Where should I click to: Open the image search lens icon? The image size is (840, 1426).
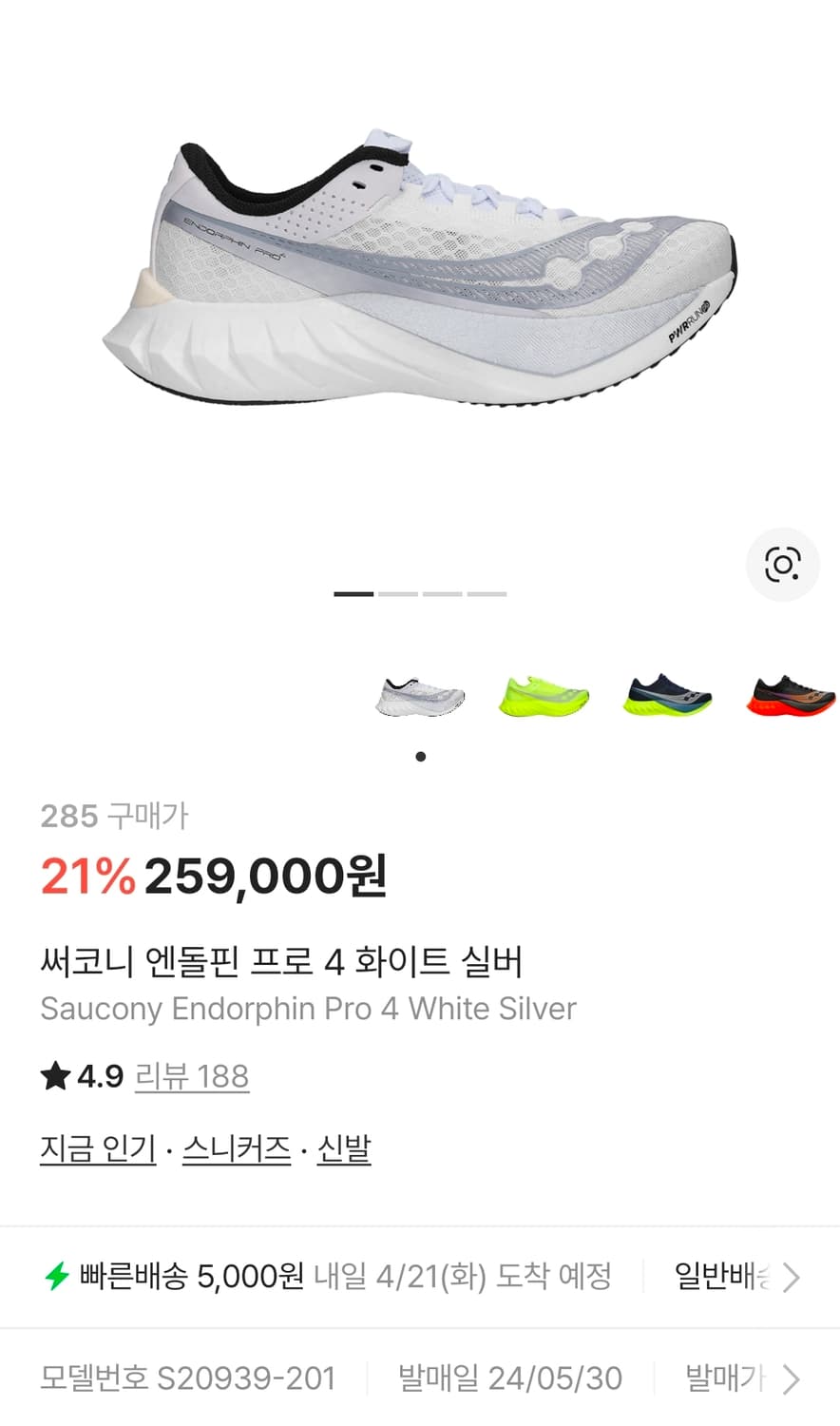782,564
